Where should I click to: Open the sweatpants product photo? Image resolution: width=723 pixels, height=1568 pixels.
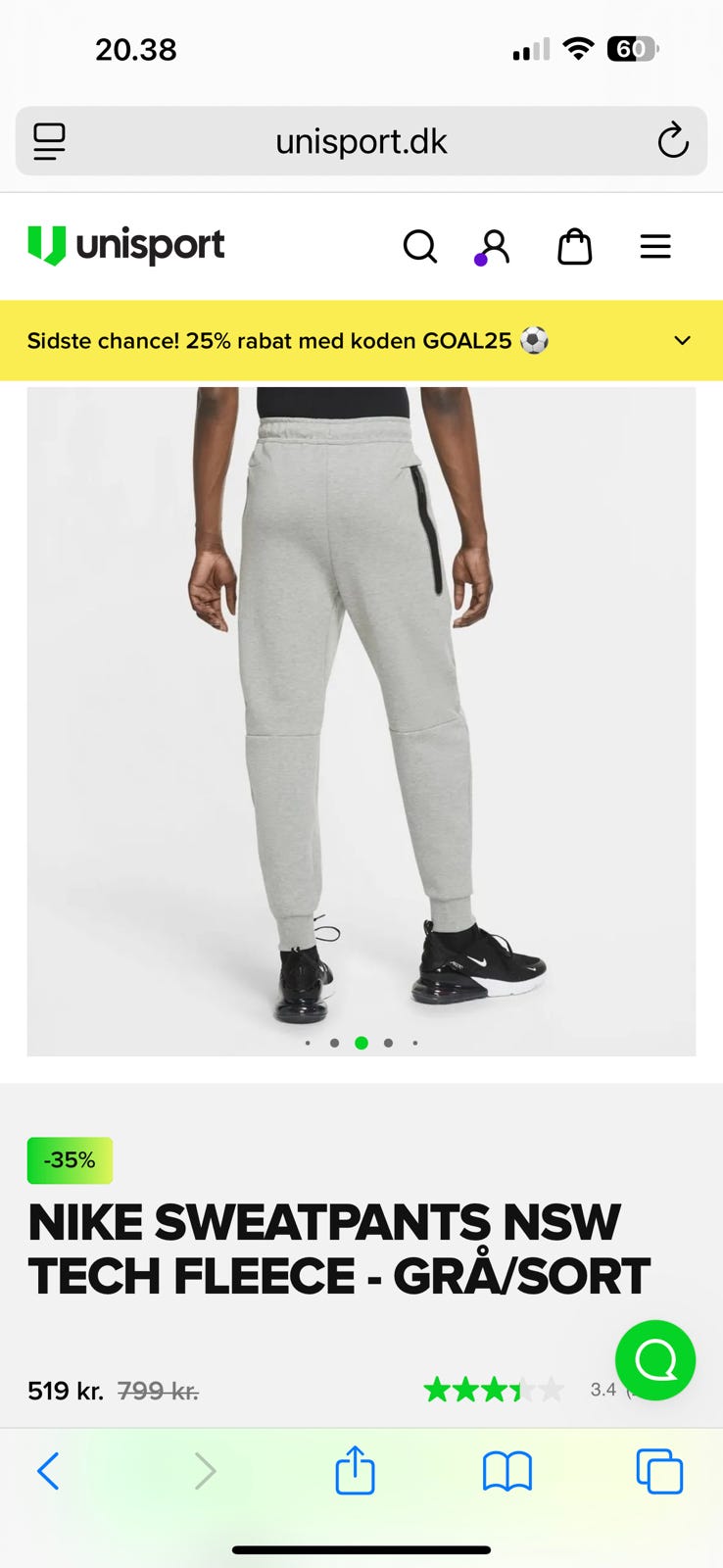(x=361, y=721)
